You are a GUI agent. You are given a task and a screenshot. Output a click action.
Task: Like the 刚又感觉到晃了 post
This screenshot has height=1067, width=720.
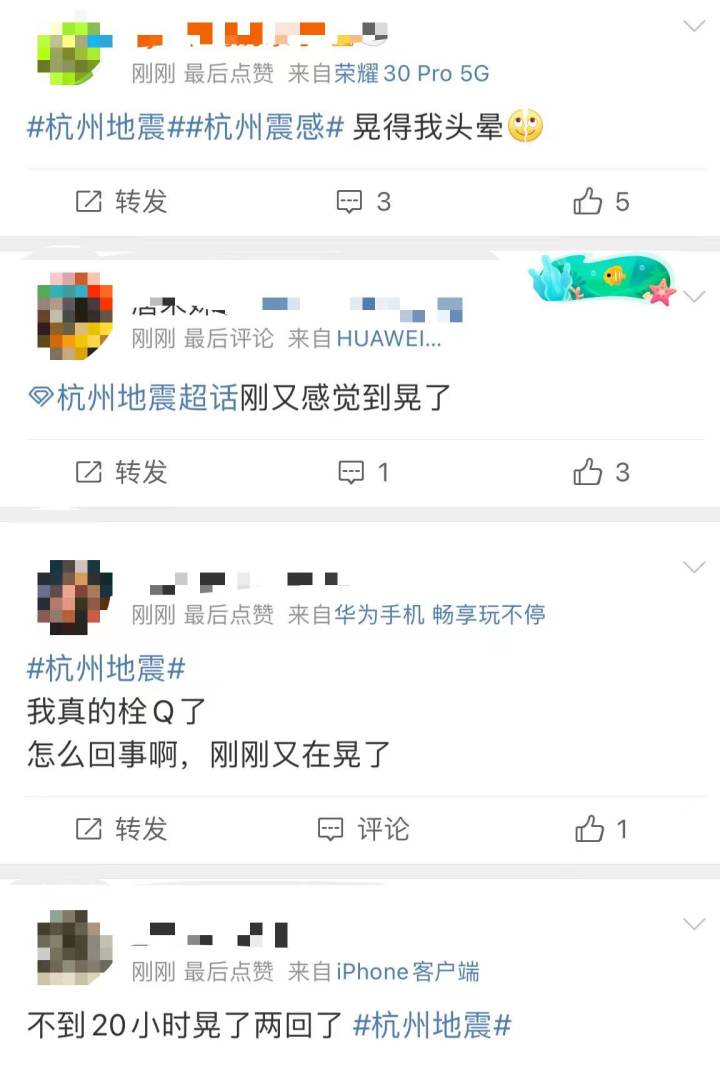click(601, 472)
